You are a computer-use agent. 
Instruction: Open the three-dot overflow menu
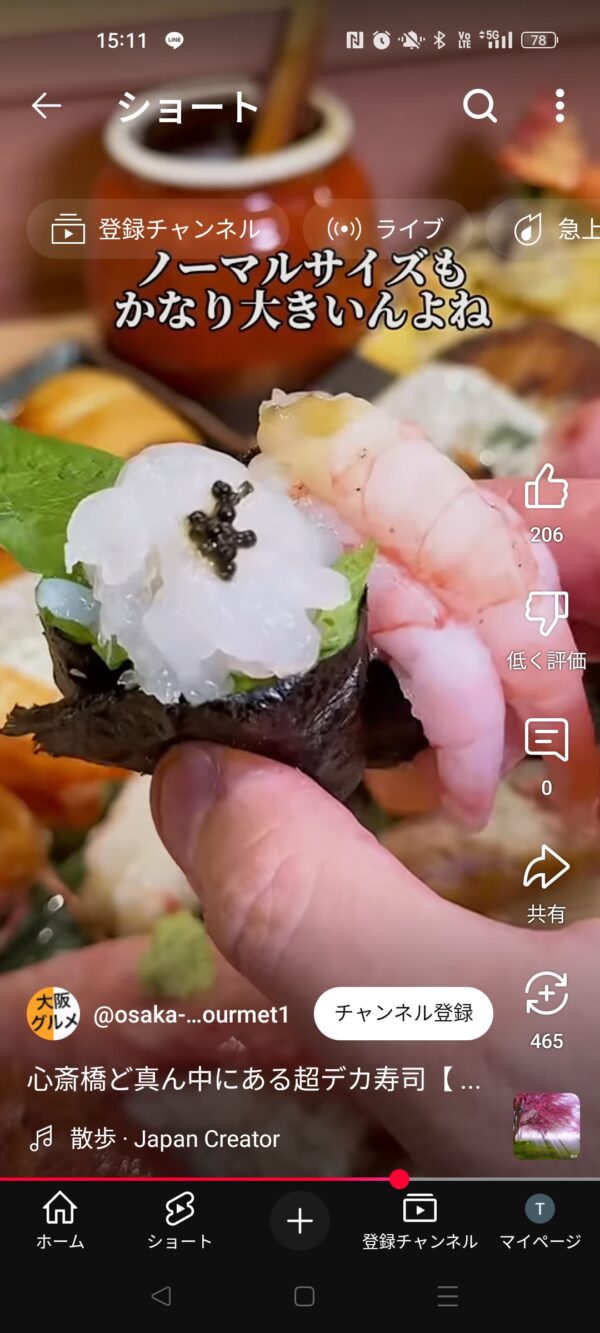(559, 105)
